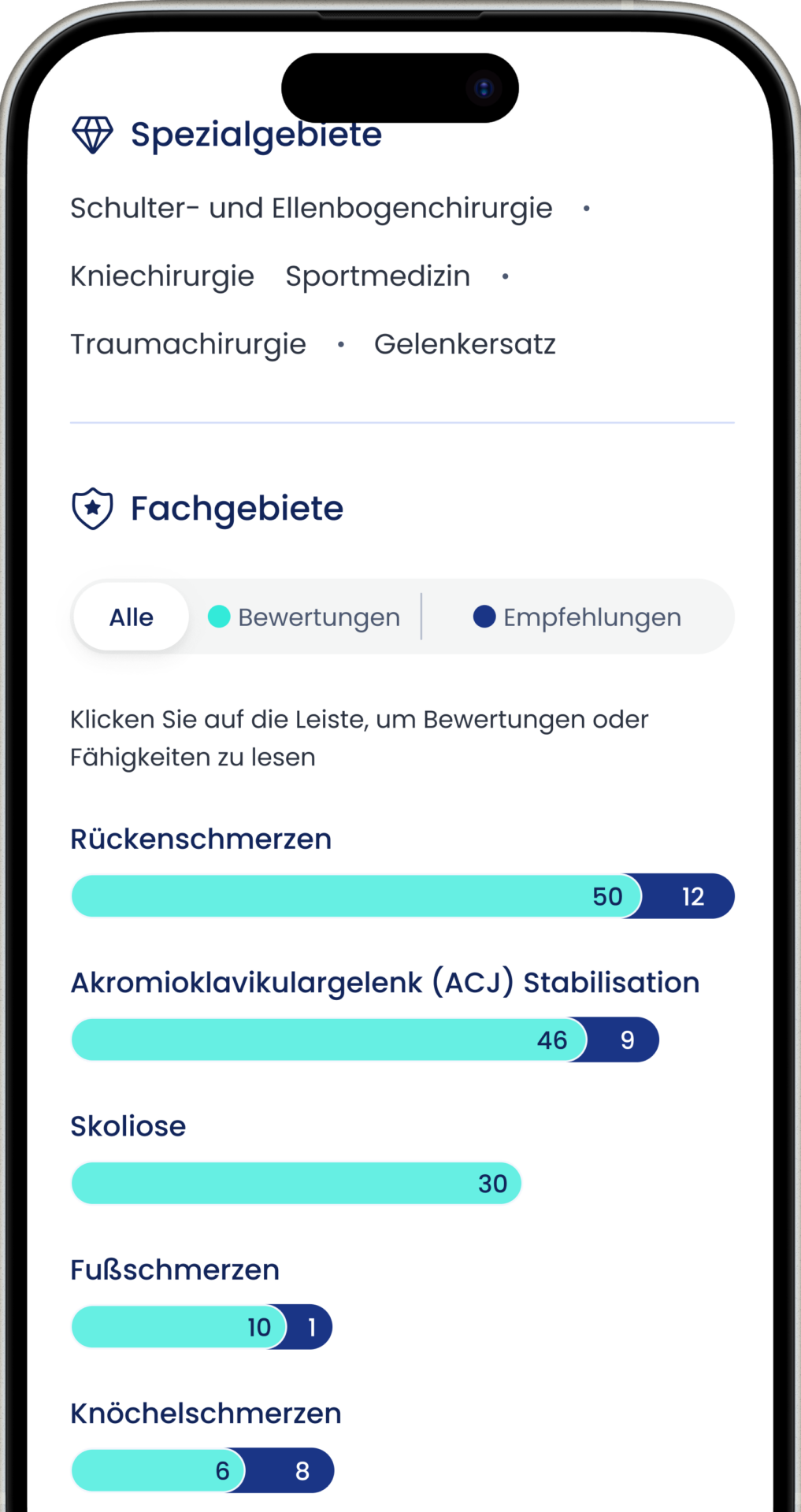This screenshot has height=1512, width=801.
Task: Switch to the Empfehlungen tab
Action: (x=577, y=617)
